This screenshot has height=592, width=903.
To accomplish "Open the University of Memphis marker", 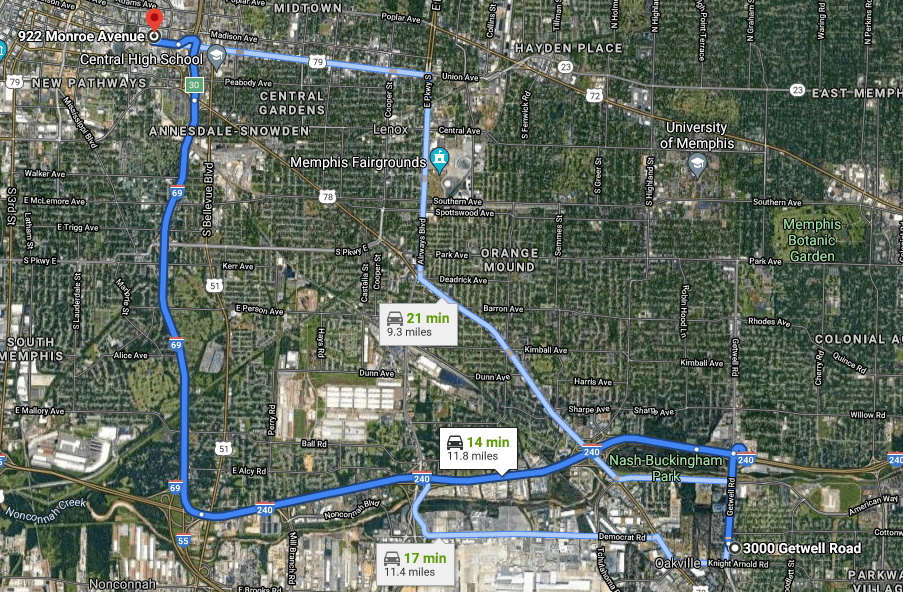I will [699, 164].
